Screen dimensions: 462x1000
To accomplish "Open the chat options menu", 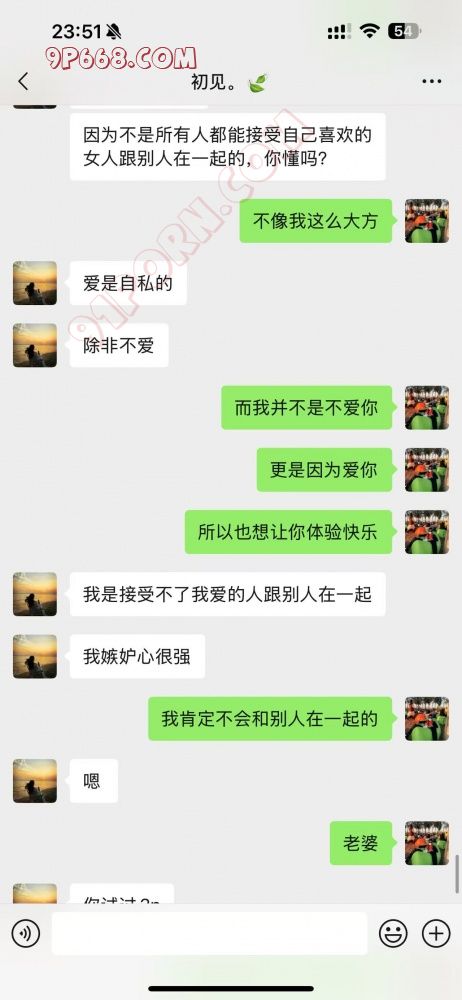I will tap(432, 82).
